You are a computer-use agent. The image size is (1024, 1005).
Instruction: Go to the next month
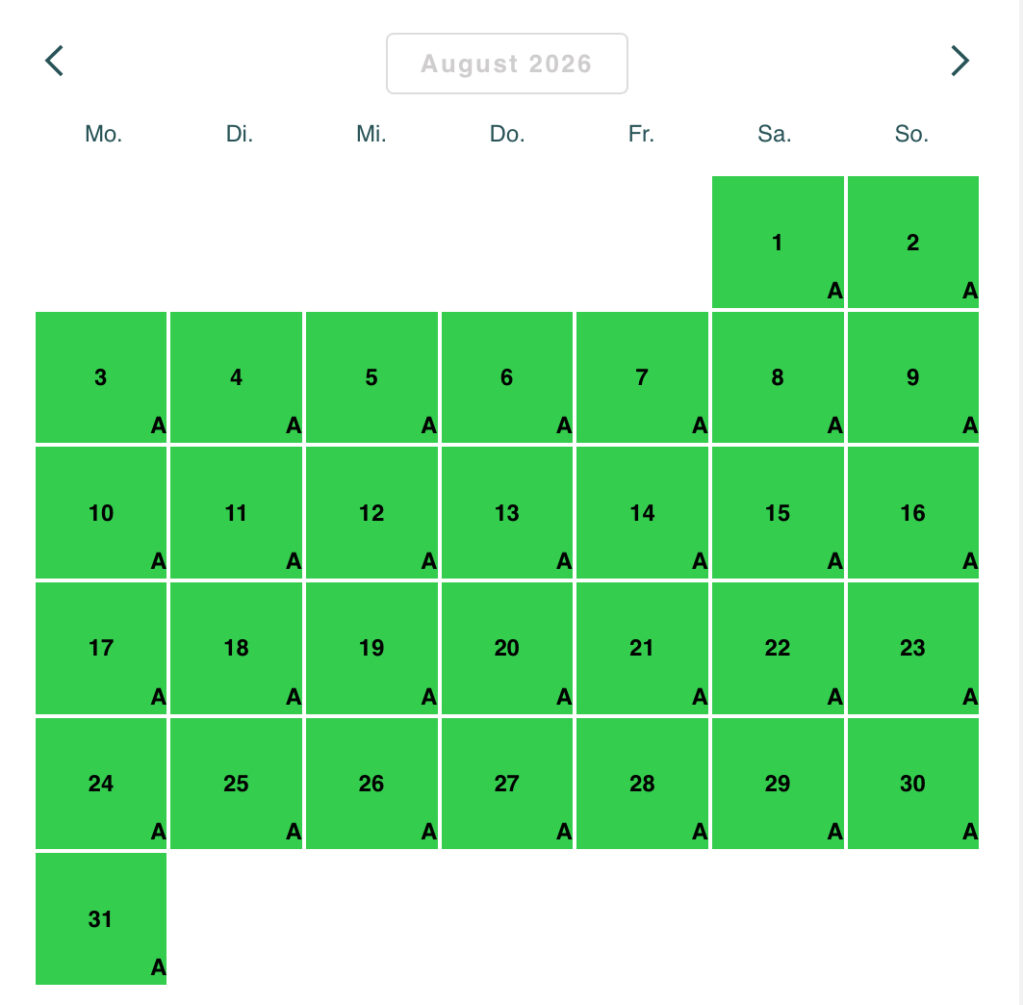(x=959, y=61)
